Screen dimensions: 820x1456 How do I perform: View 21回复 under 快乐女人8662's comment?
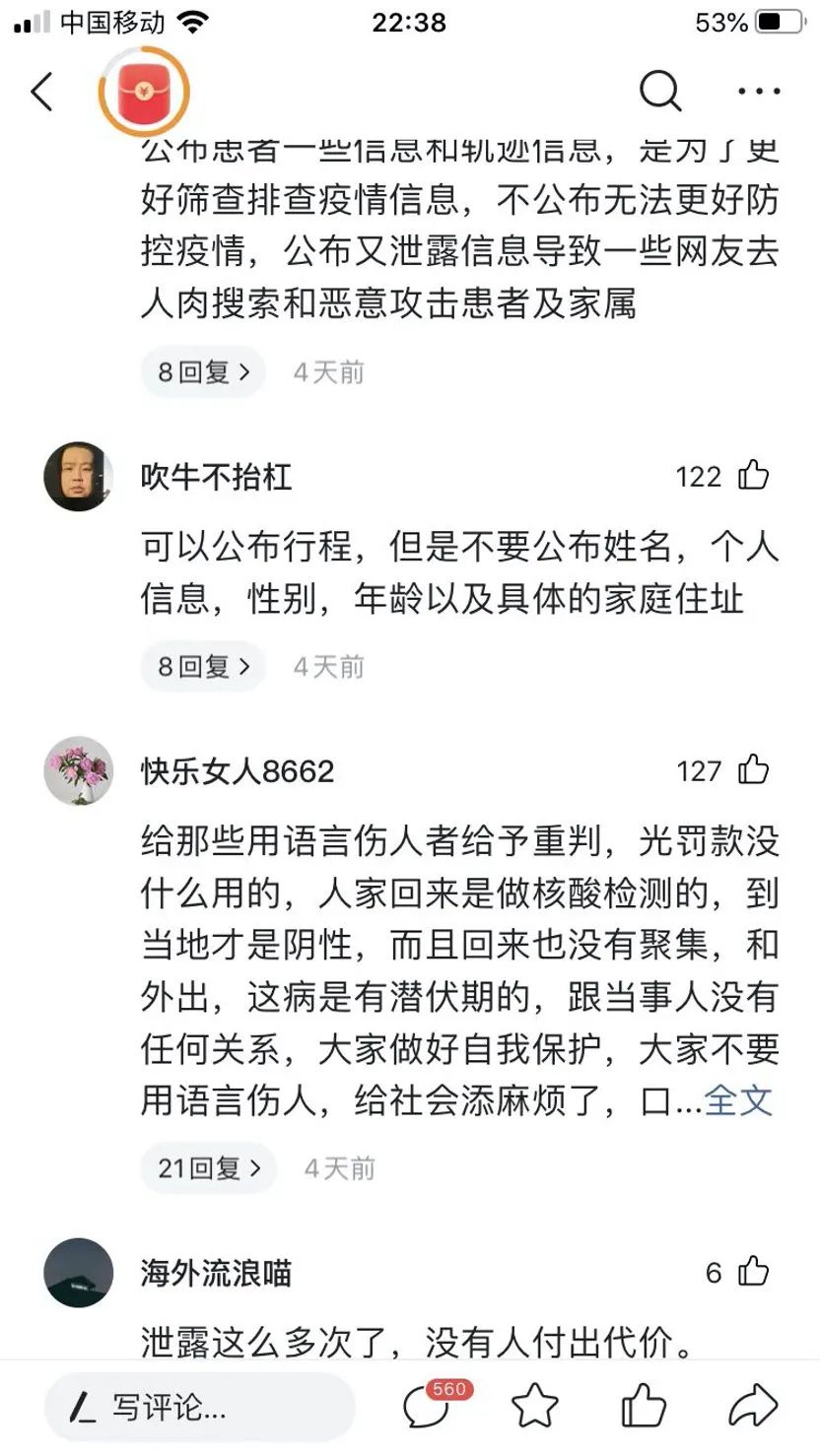[210, 1168]
